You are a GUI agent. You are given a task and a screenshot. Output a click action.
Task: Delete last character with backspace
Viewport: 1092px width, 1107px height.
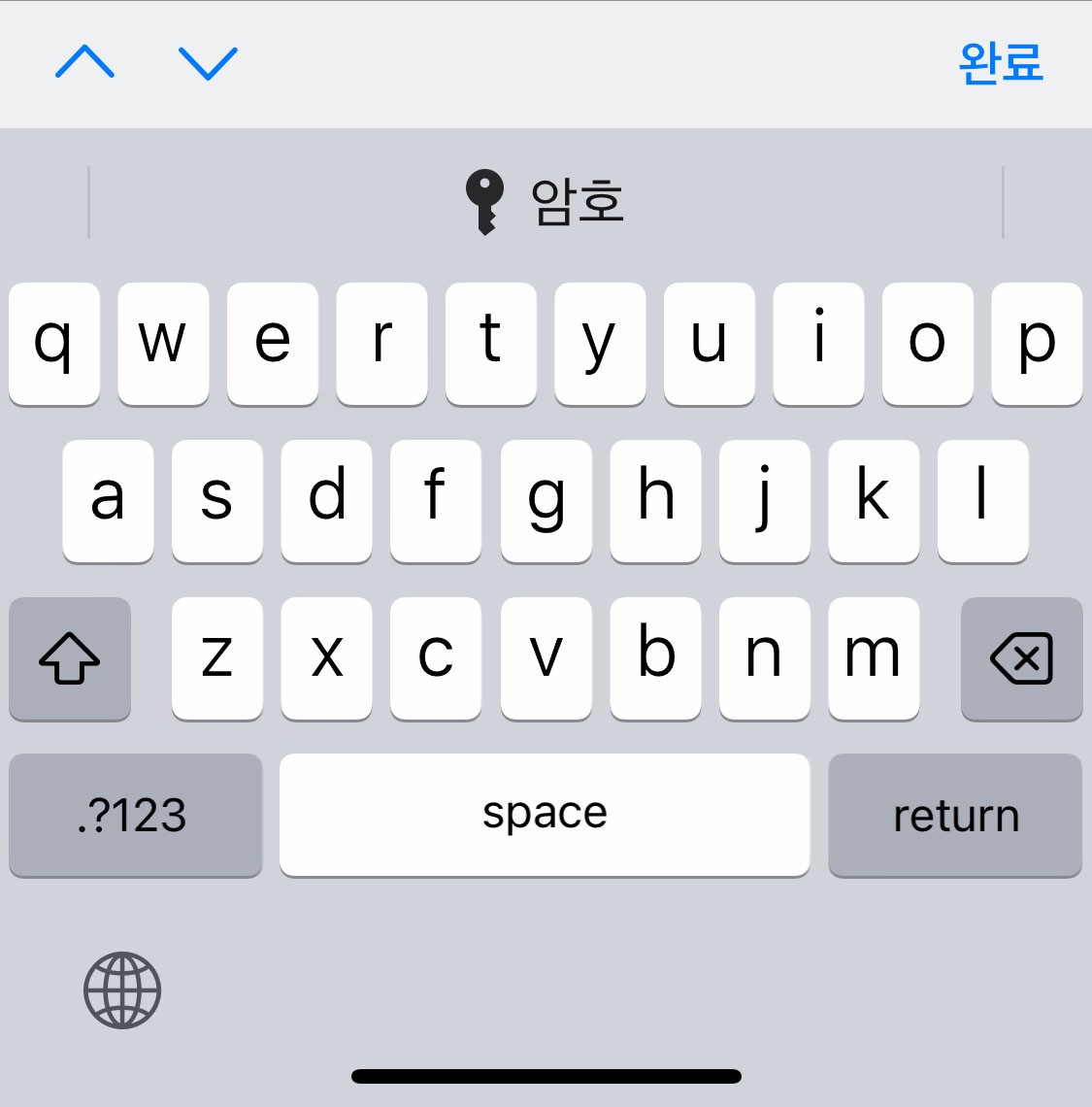point(1021,658)
